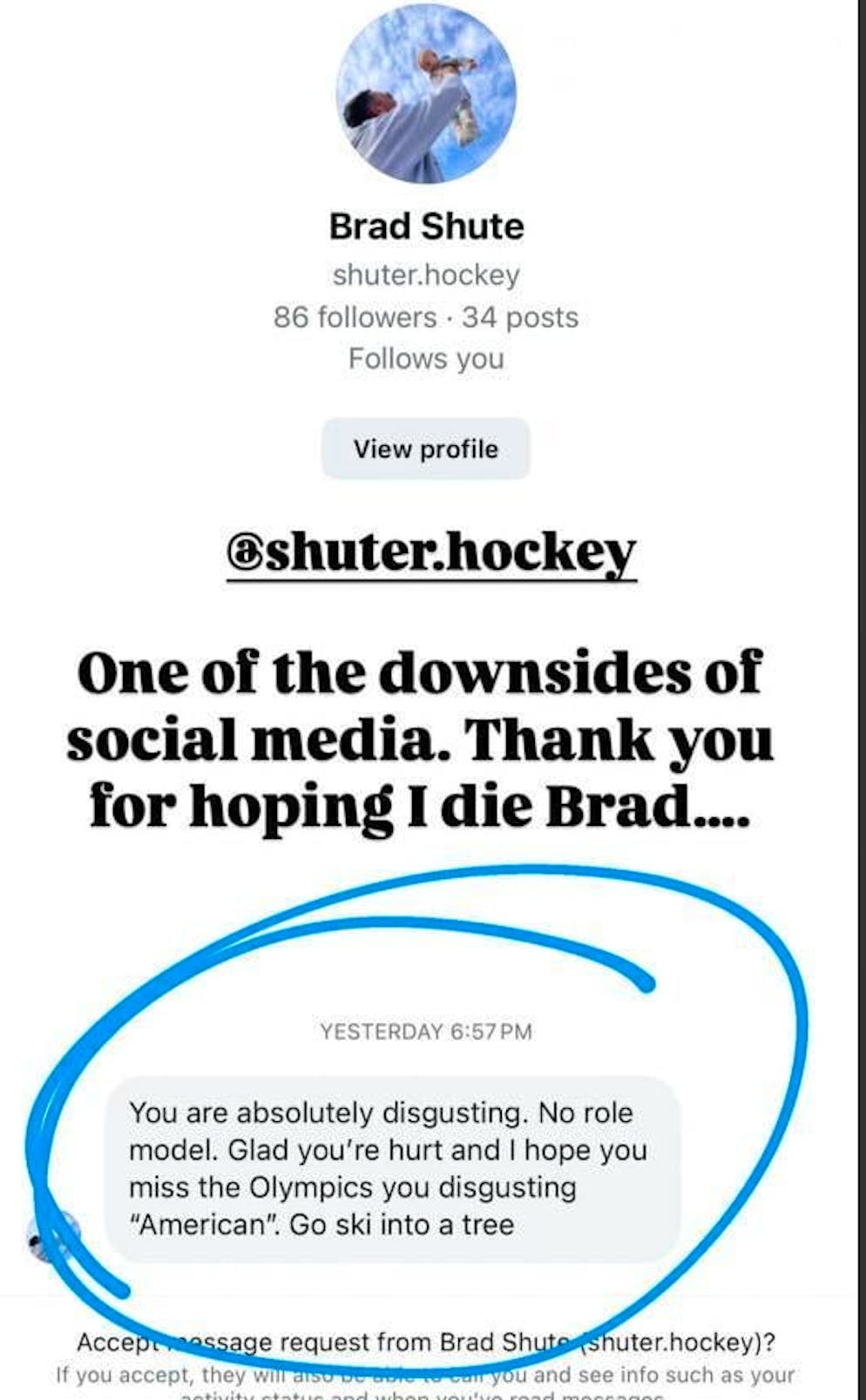This screenshot has width=866, height=1400.
Task: Select the Brad Shute display name
Action: (426, 226)
